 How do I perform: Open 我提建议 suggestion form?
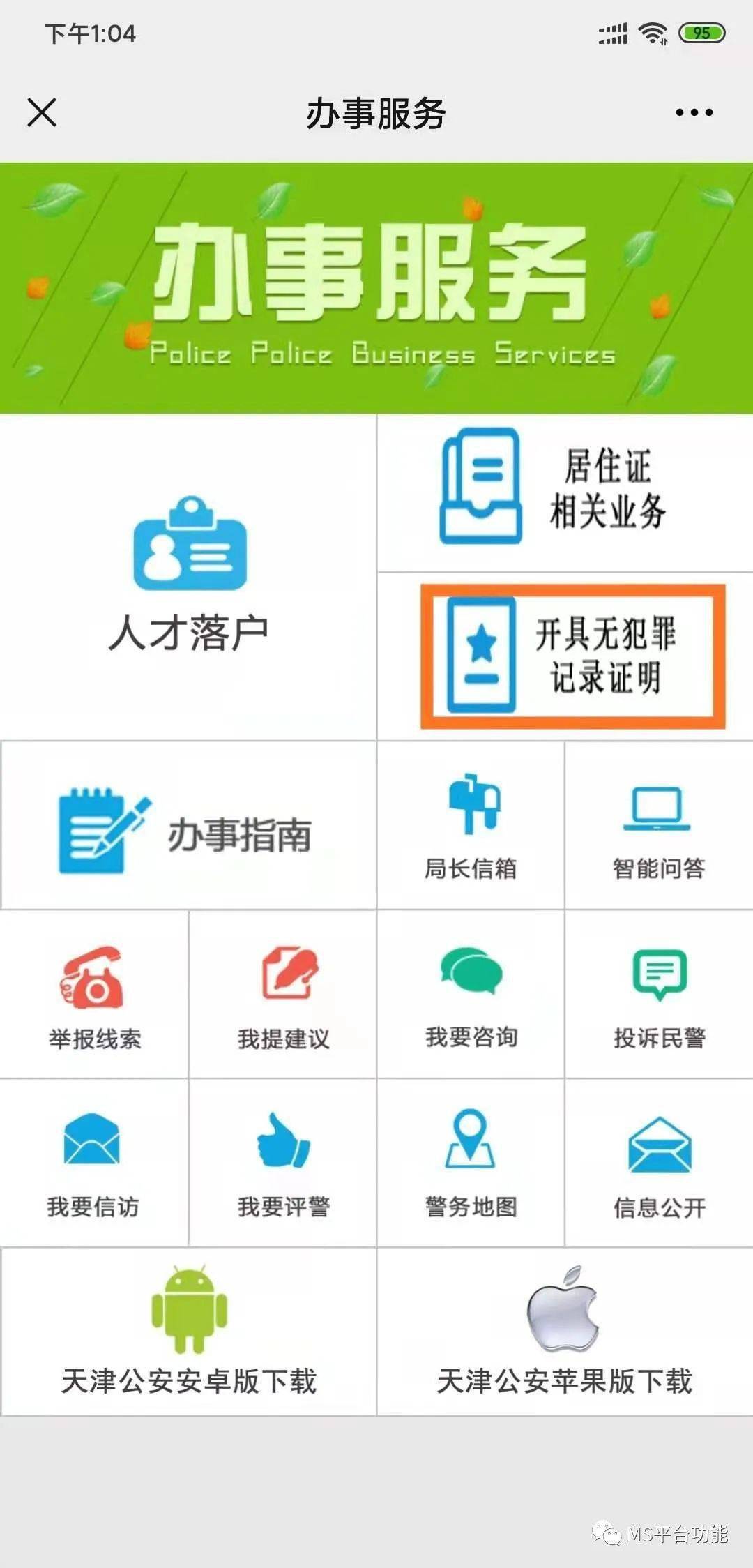[283, 995]
